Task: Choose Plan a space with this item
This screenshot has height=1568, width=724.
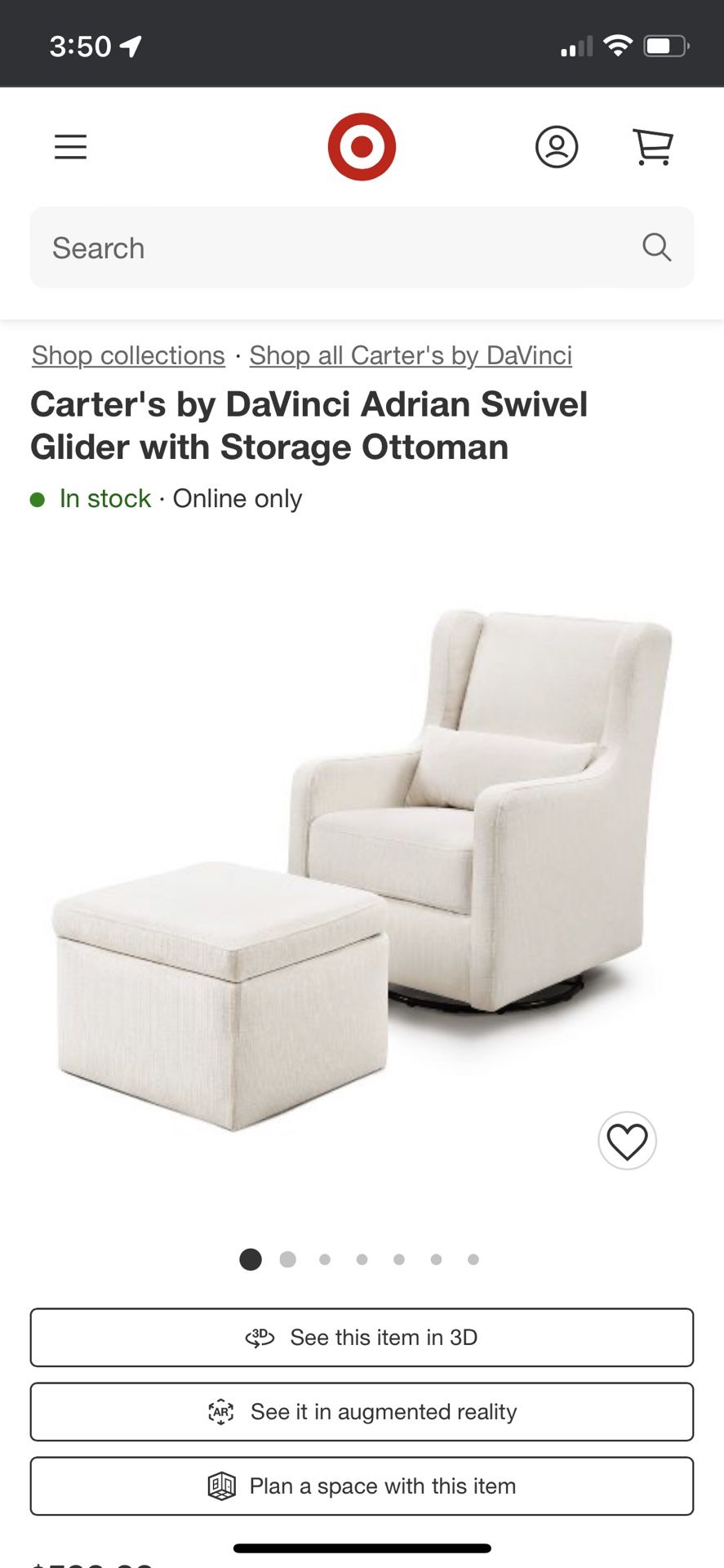Action: (x=362, y=1486)
